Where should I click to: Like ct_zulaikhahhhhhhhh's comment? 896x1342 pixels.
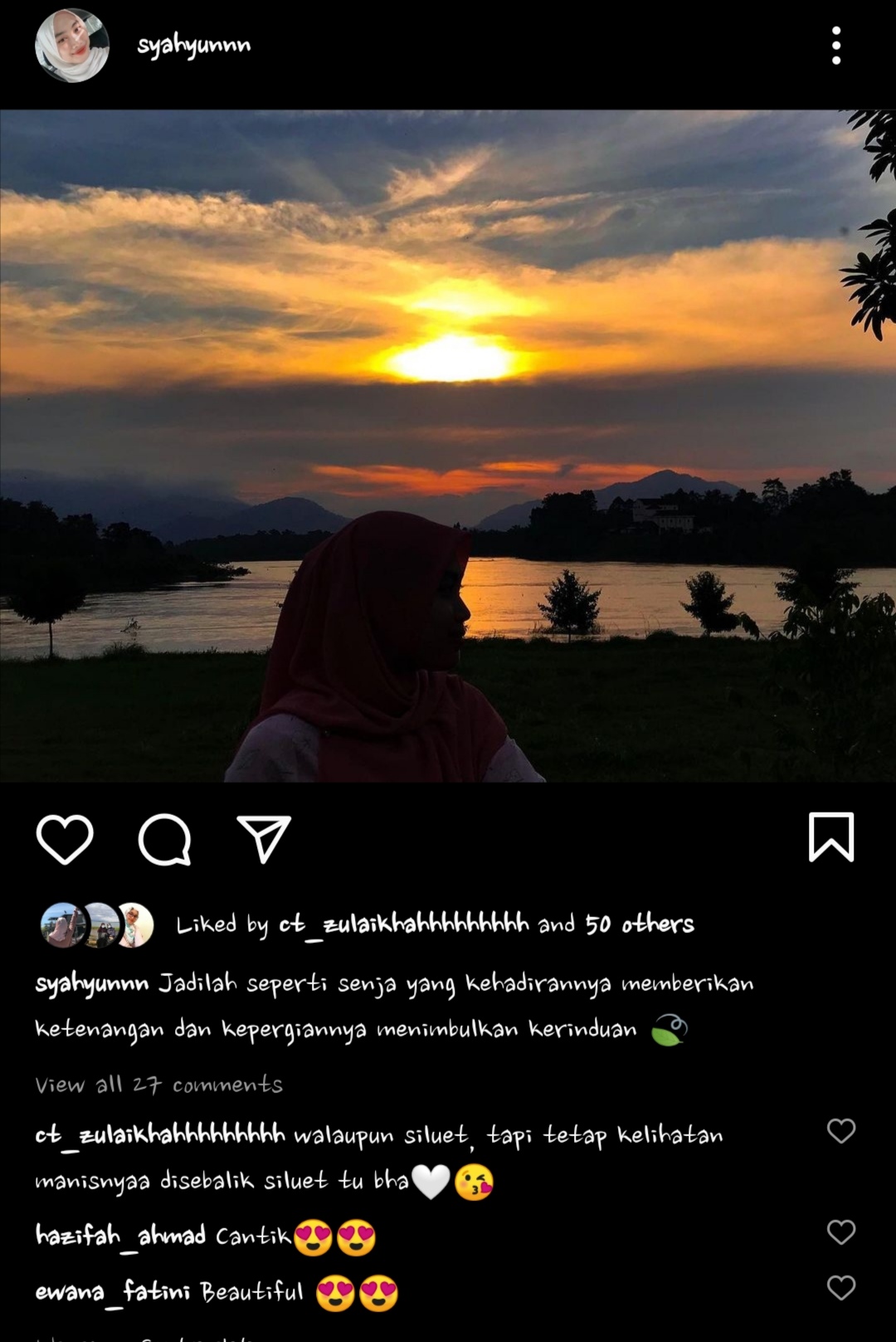pyautogui.click(x=841, y=1131)
